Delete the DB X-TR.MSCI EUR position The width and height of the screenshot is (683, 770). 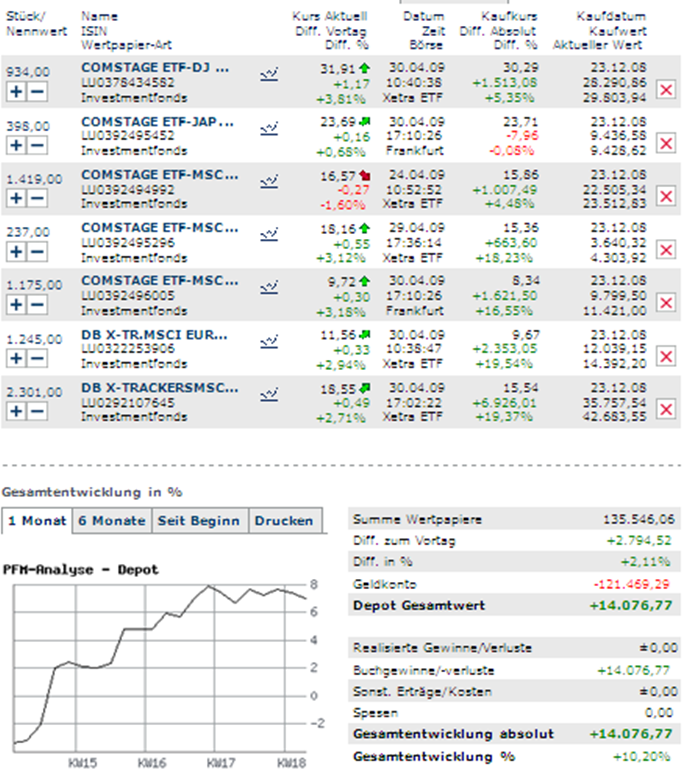tap(665, 358)
